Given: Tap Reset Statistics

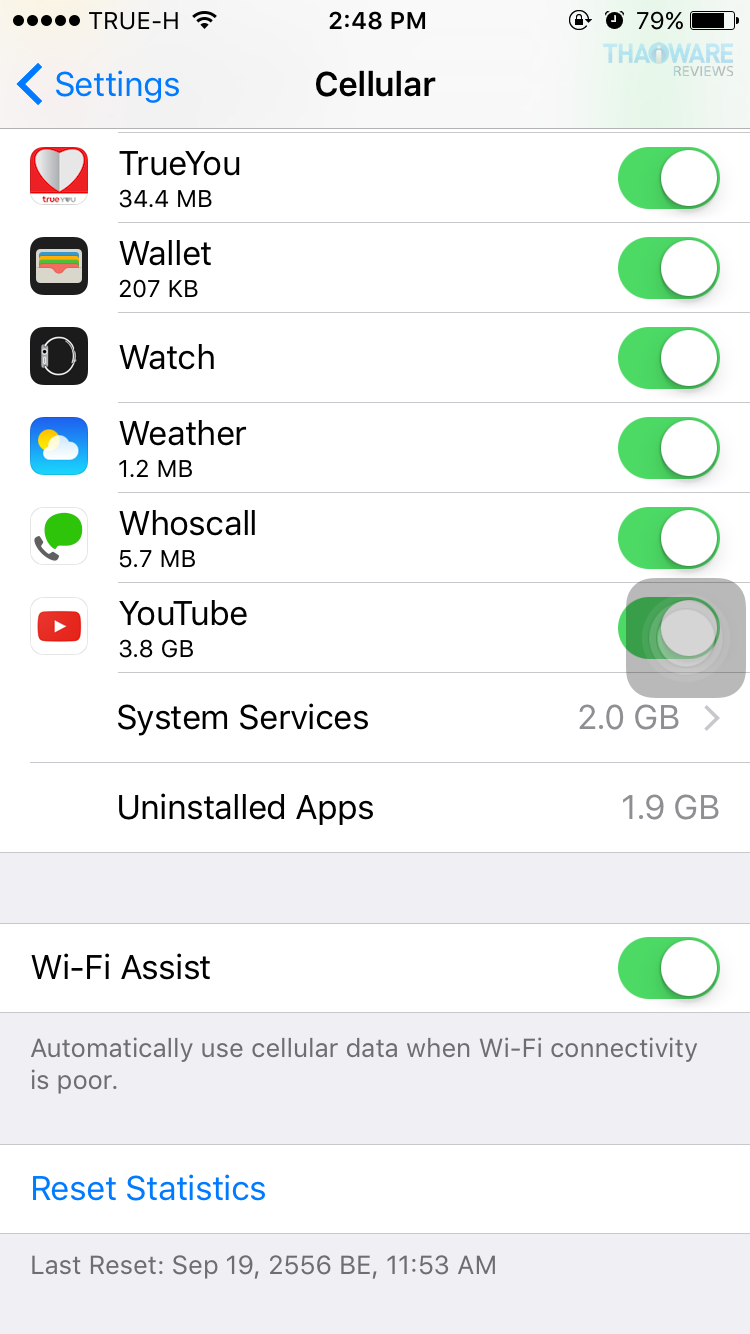Looking at the screenshot, I should coord(149,1188).
